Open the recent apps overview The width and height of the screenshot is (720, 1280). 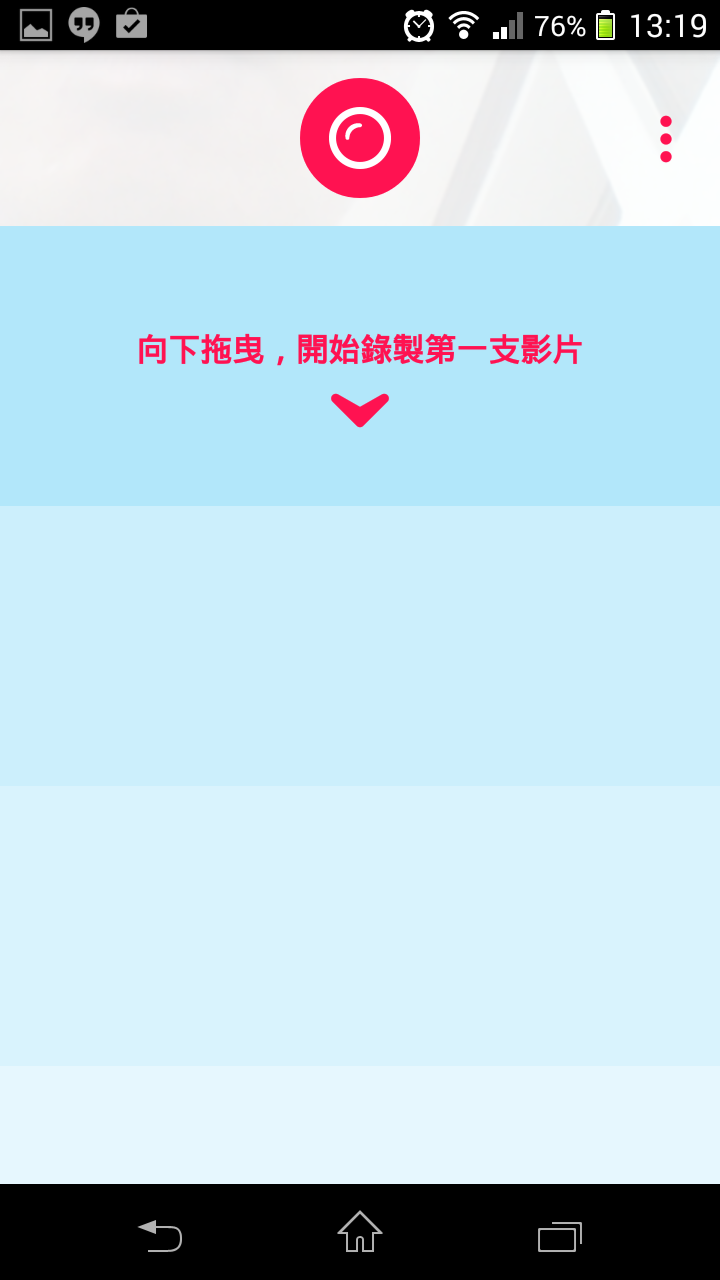click(x=560, y=1237)
